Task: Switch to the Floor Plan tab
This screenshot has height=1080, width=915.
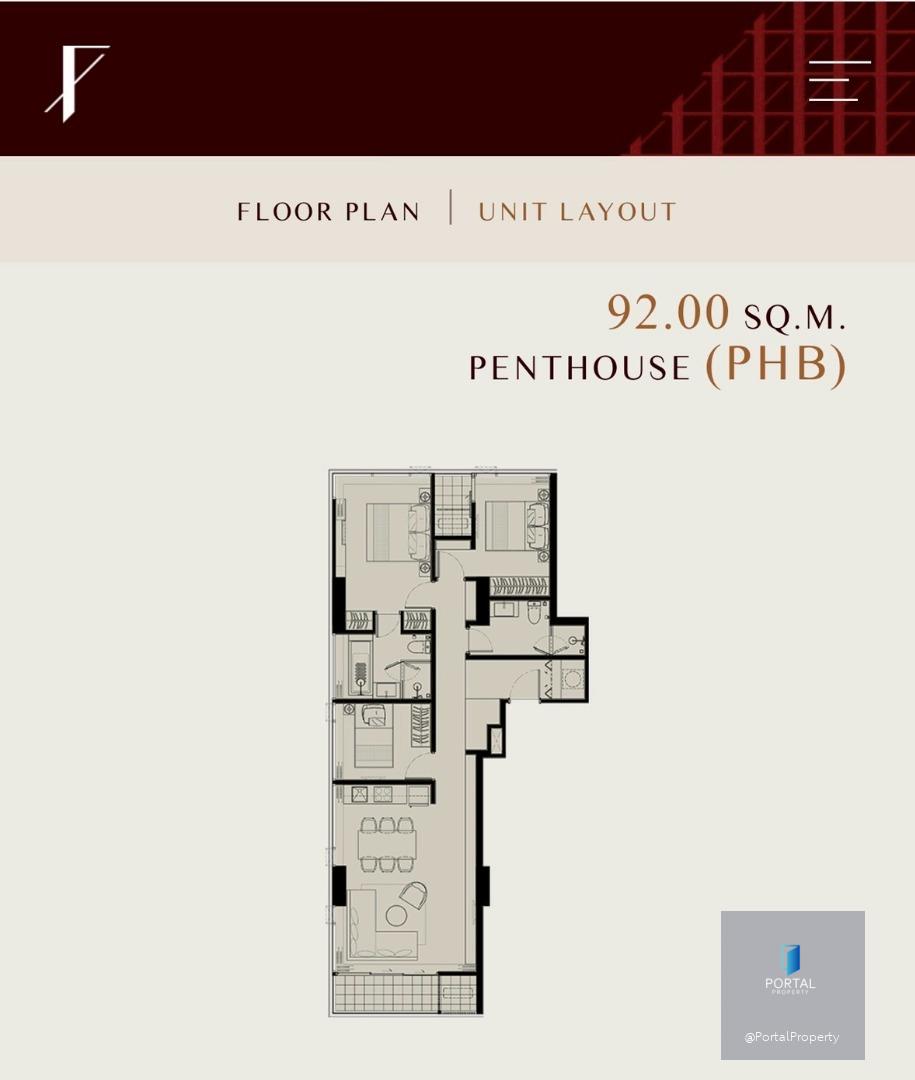Action: click(328, 212)
